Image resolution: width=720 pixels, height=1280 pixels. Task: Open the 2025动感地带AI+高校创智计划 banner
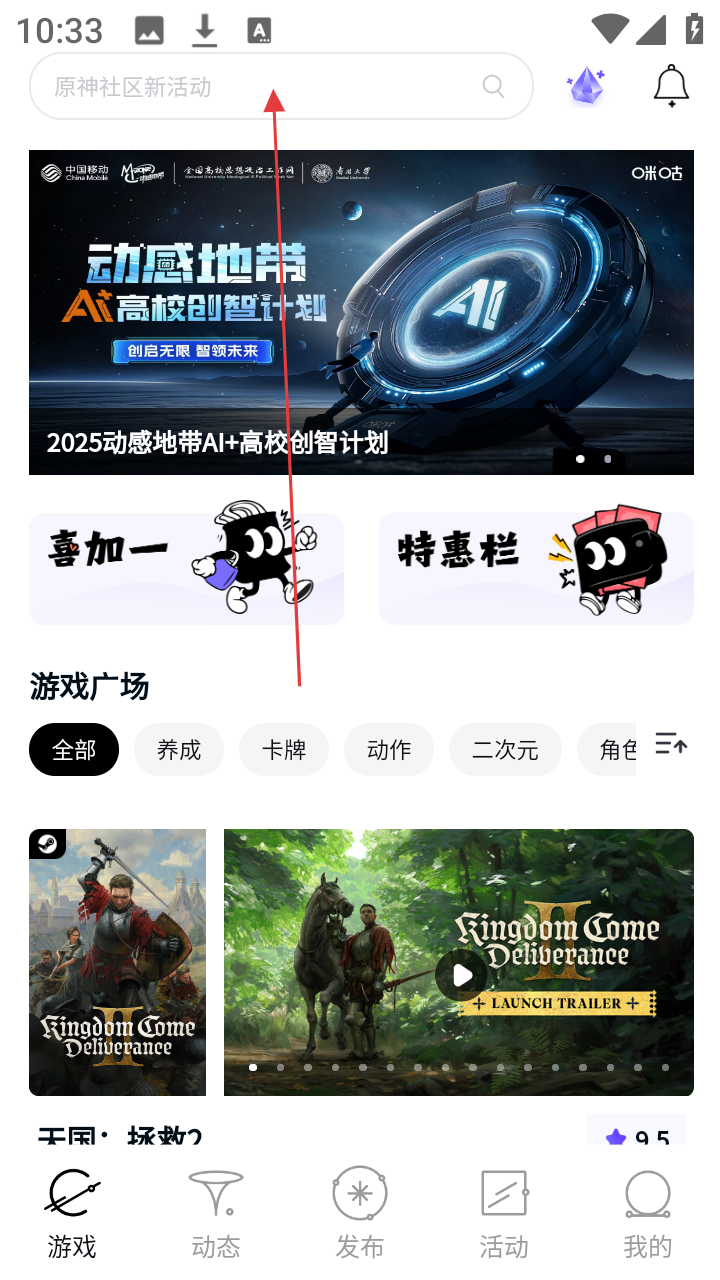pyautogui.click(x=361, y=312)
